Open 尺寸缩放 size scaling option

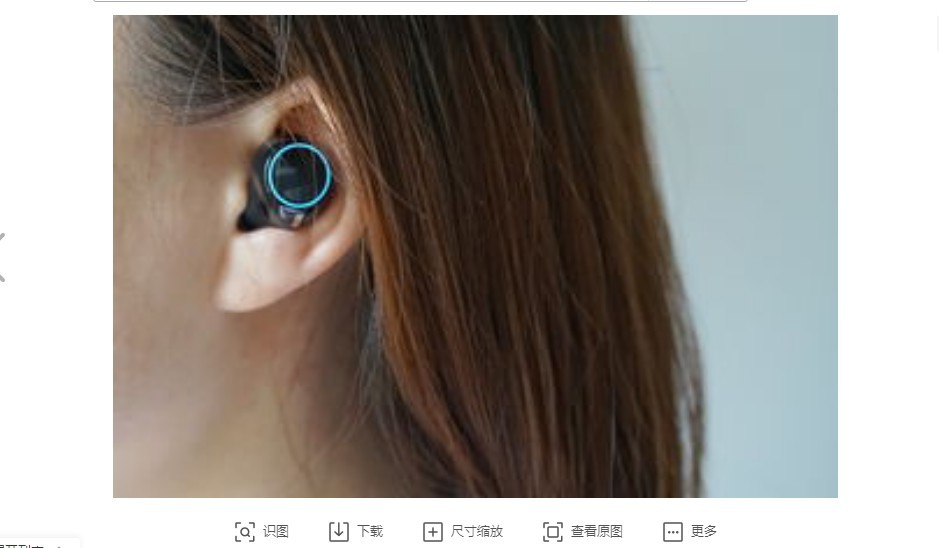pyautogui.click(x=463, y=531)
